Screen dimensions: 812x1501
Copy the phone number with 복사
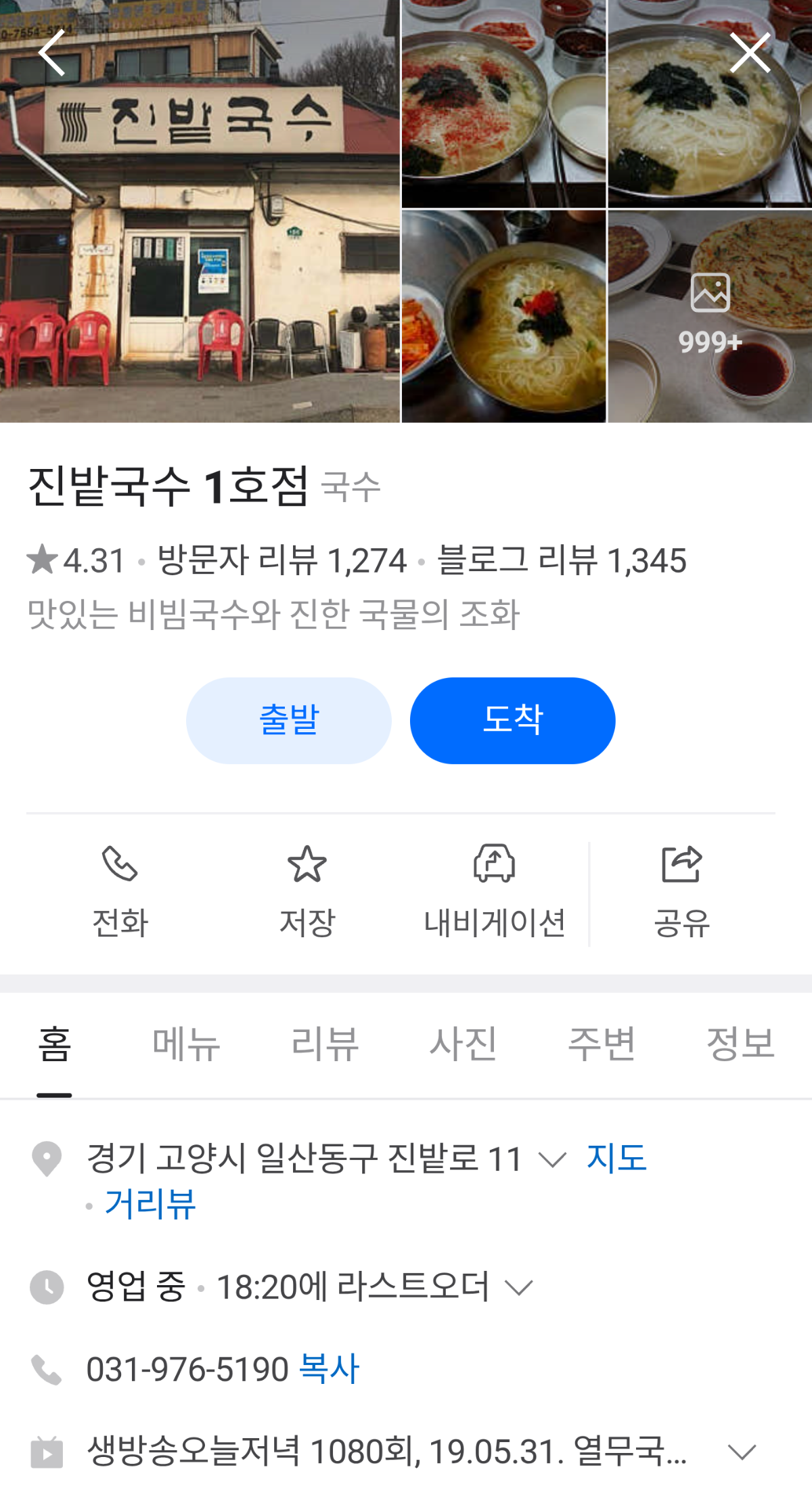coord(329,1369)
